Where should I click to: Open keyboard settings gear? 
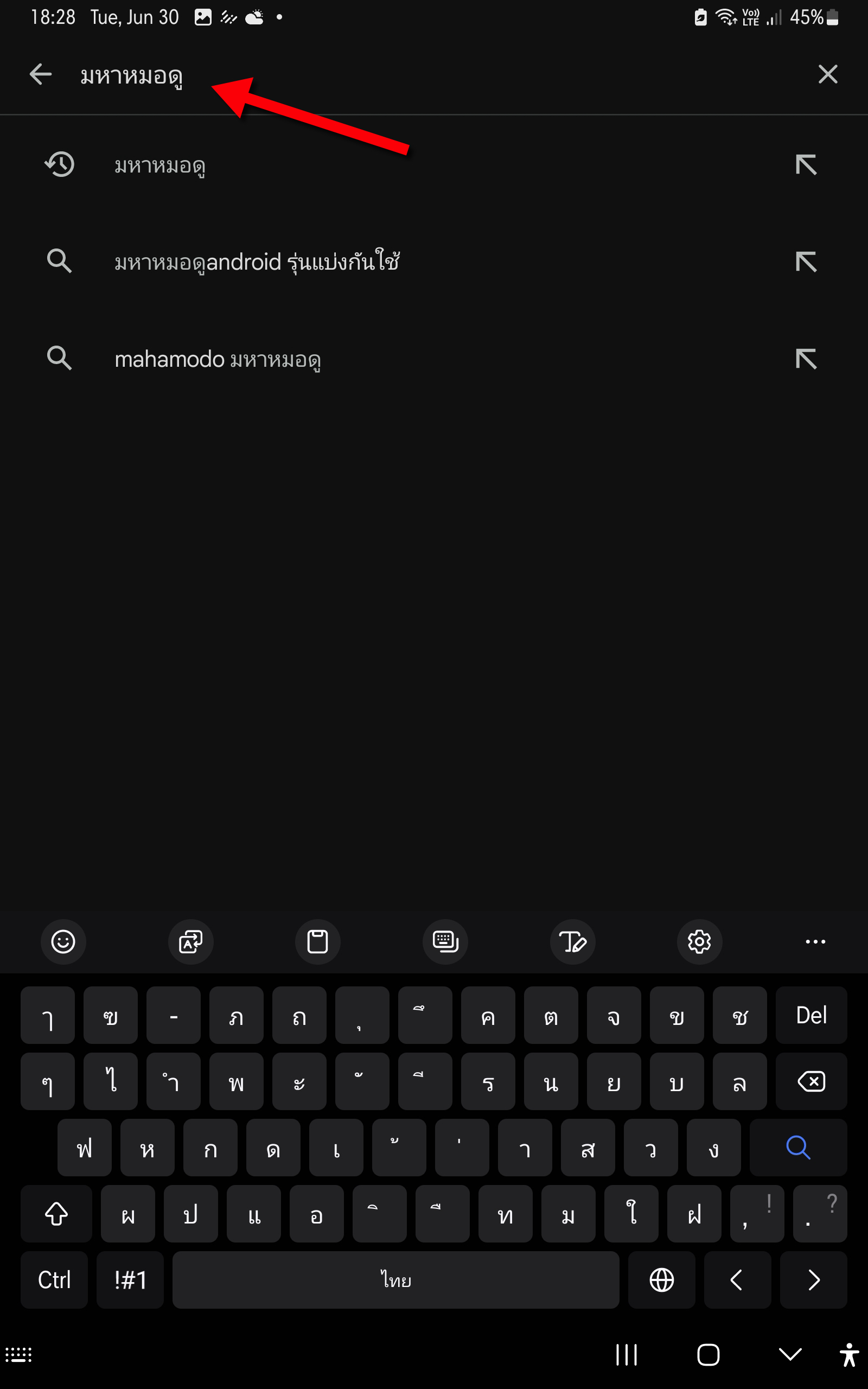[x=699, y=941]
